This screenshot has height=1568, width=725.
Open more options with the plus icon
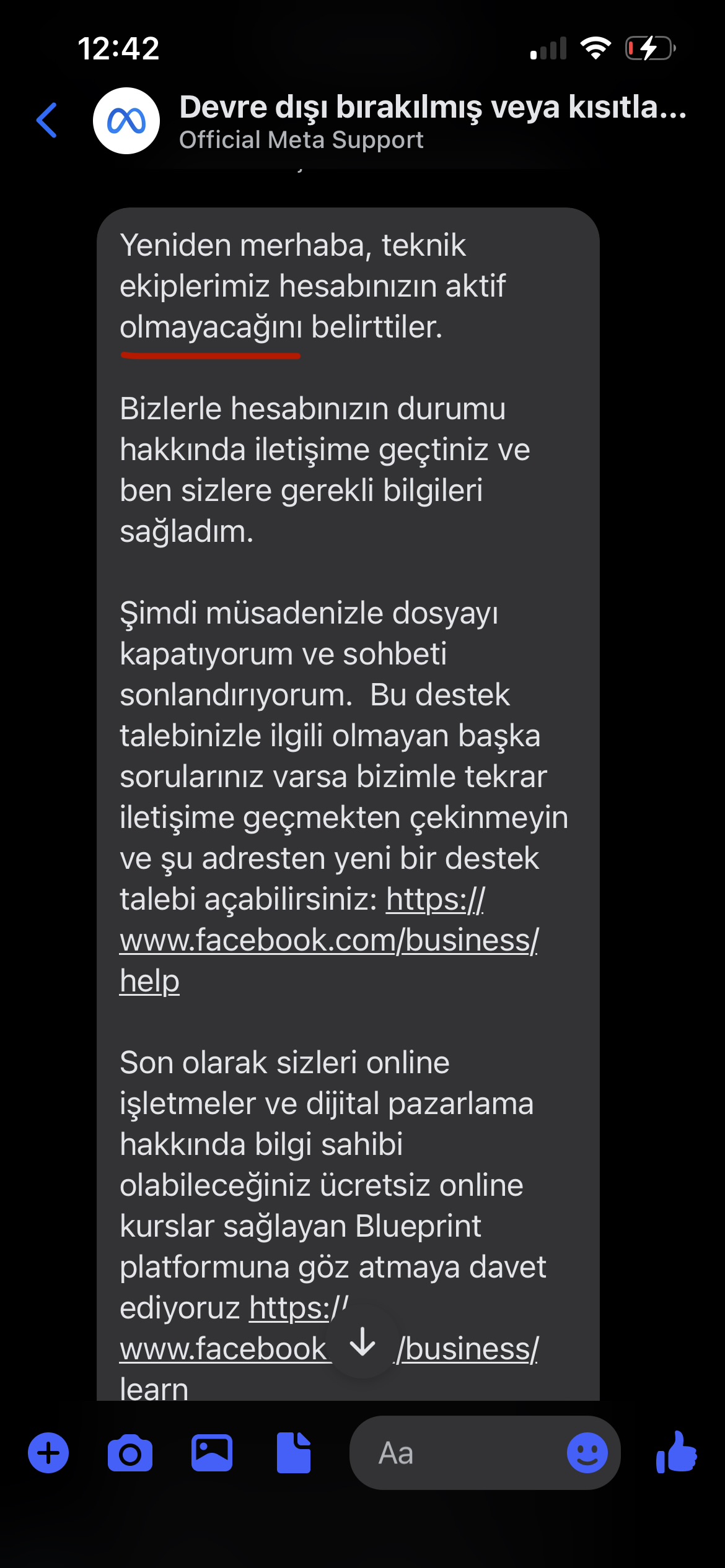click(48, 1453)
